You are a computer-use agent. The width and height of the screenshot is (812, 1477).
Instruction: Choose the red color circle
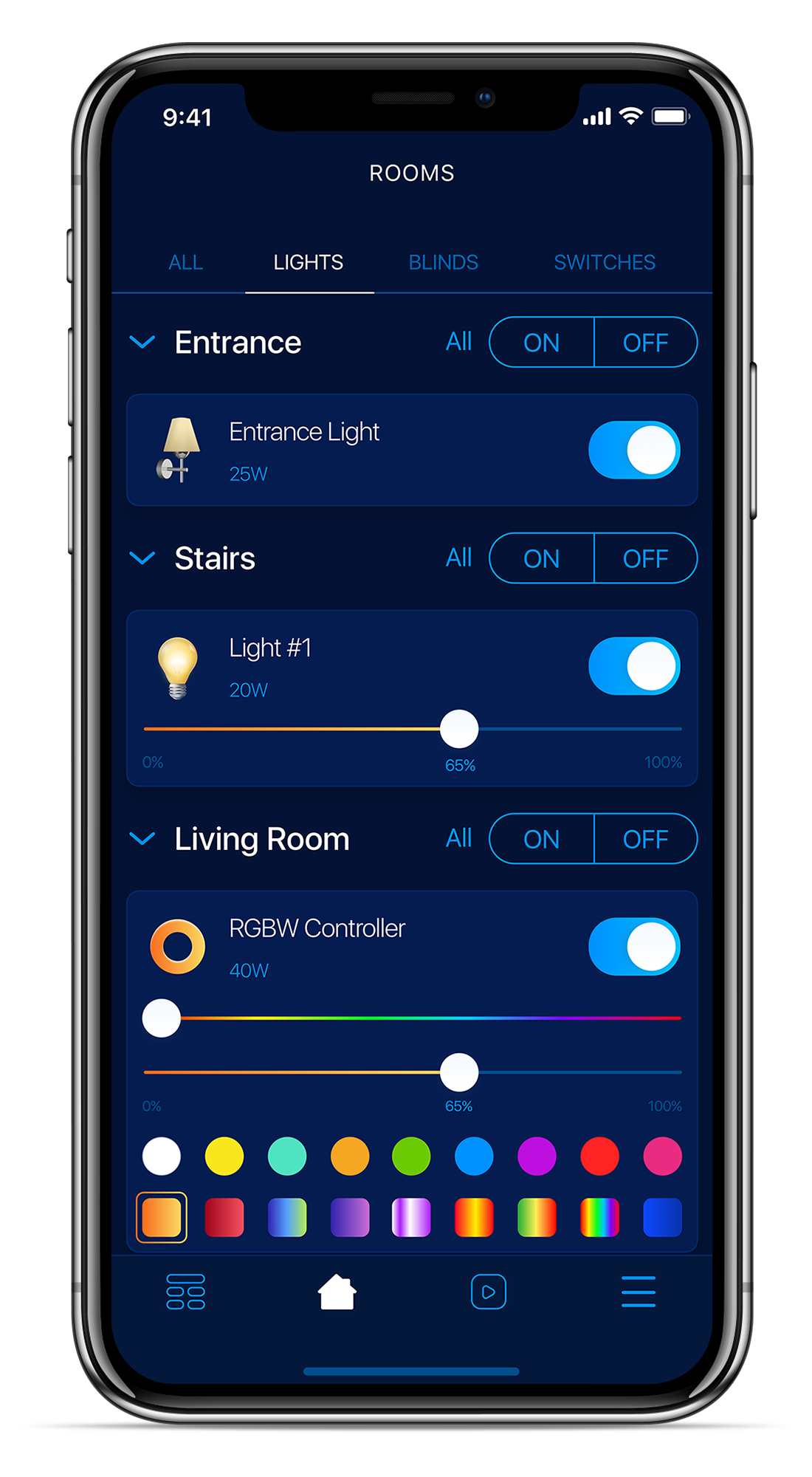tap(599, 1156)
